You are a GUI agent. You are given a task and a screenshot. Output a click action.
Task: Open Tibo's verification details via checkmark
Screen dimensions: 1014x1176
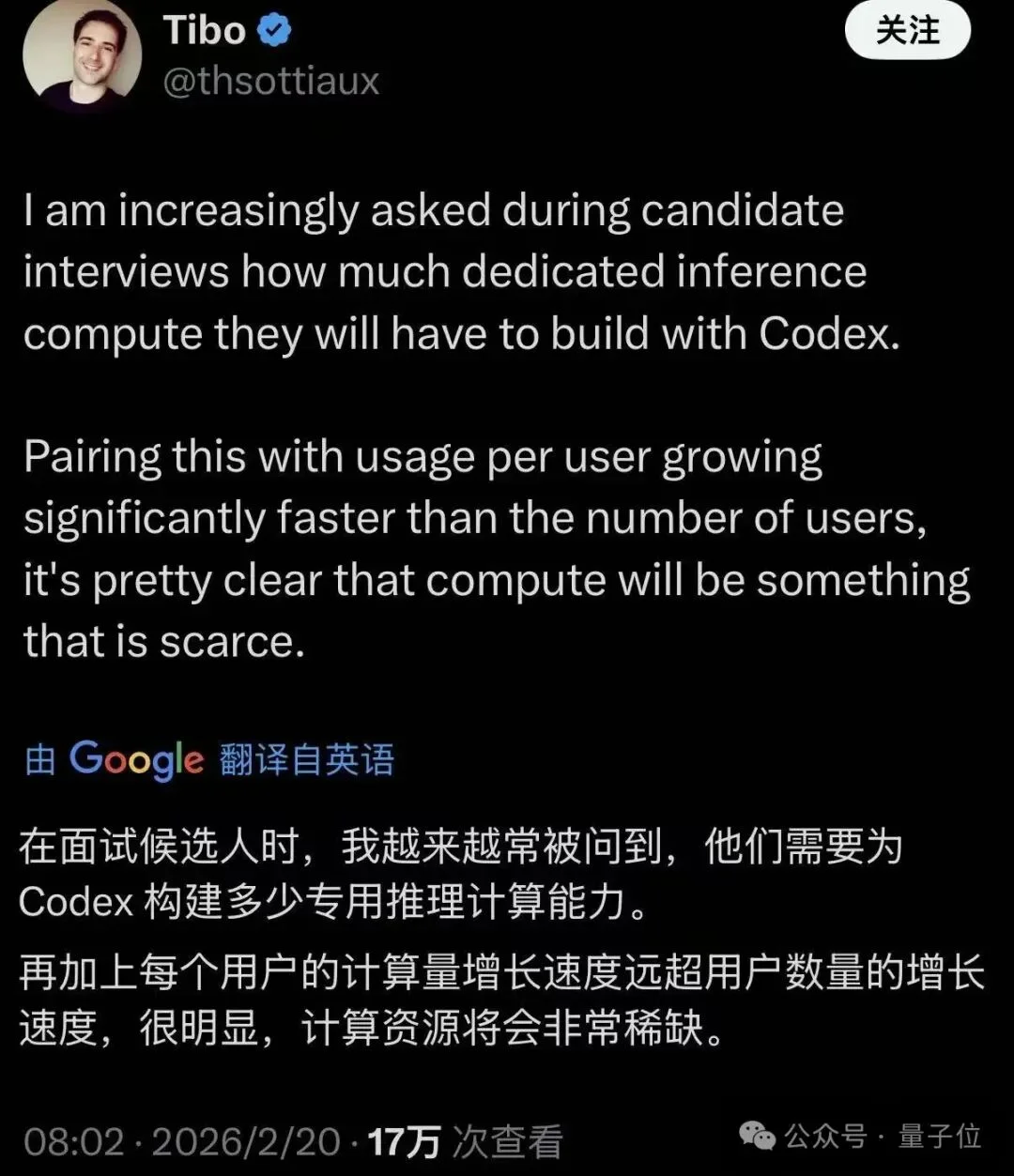273,29
